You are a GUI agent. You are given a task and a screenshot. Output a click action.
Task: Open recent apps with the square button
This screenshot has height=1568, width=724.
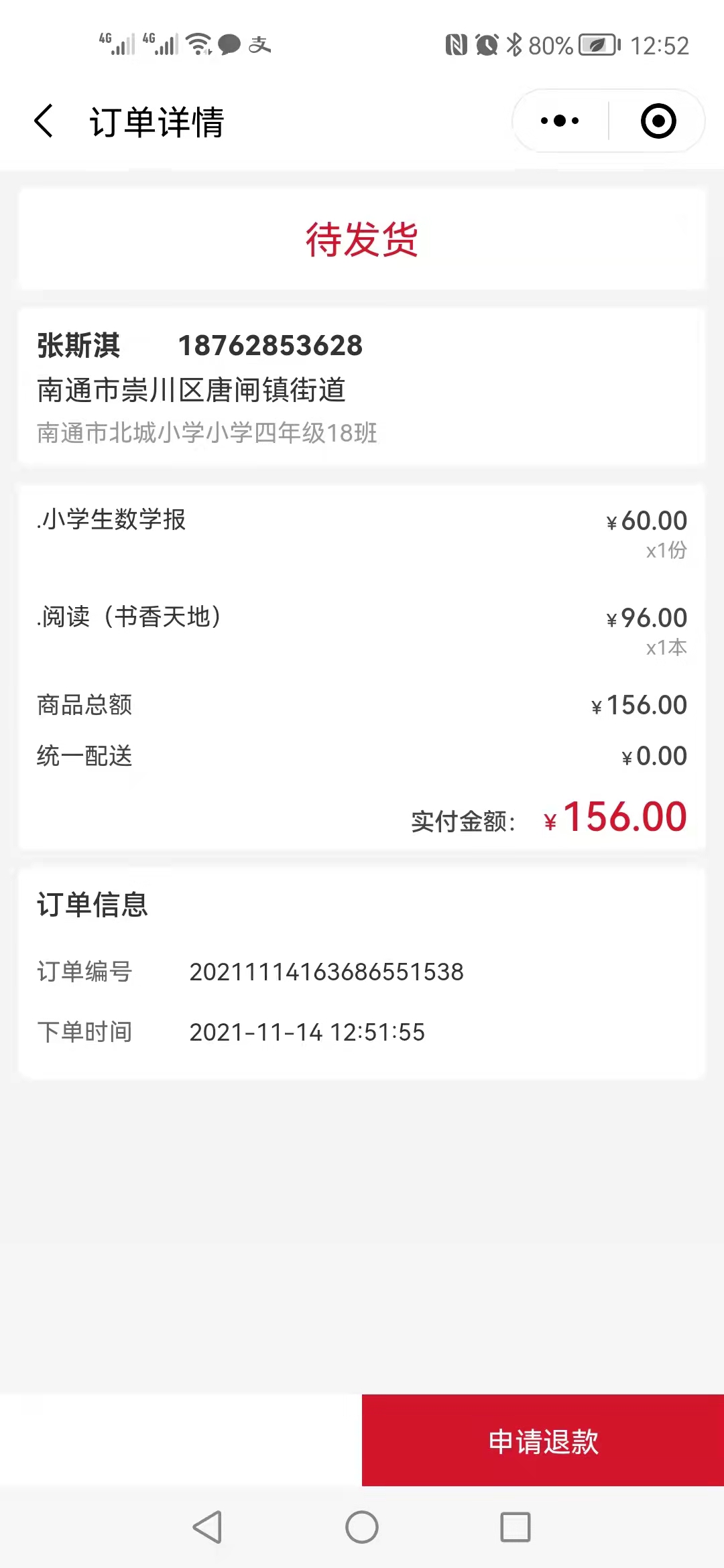516,1527
